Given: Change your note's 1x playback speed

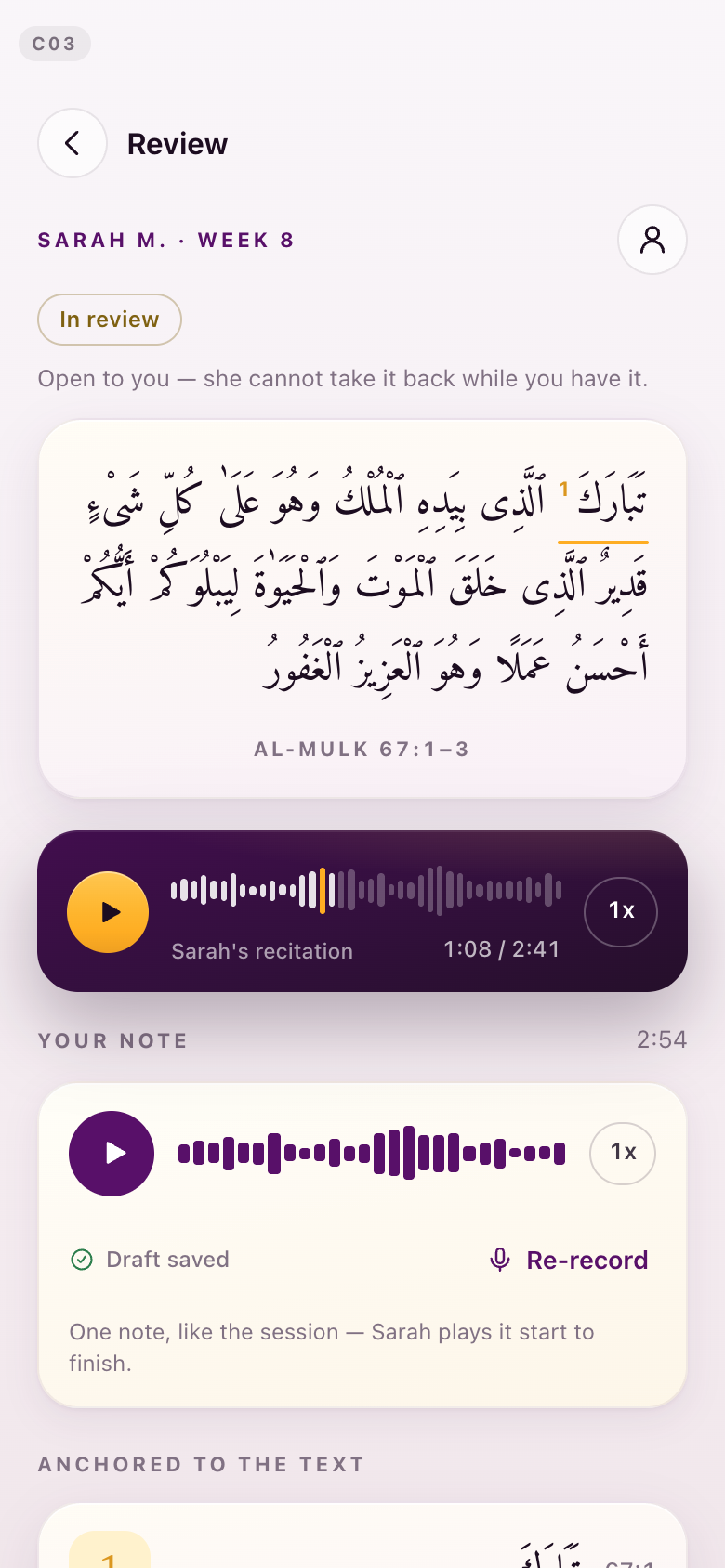Looking at the screenshot, I should [623, 1153].
